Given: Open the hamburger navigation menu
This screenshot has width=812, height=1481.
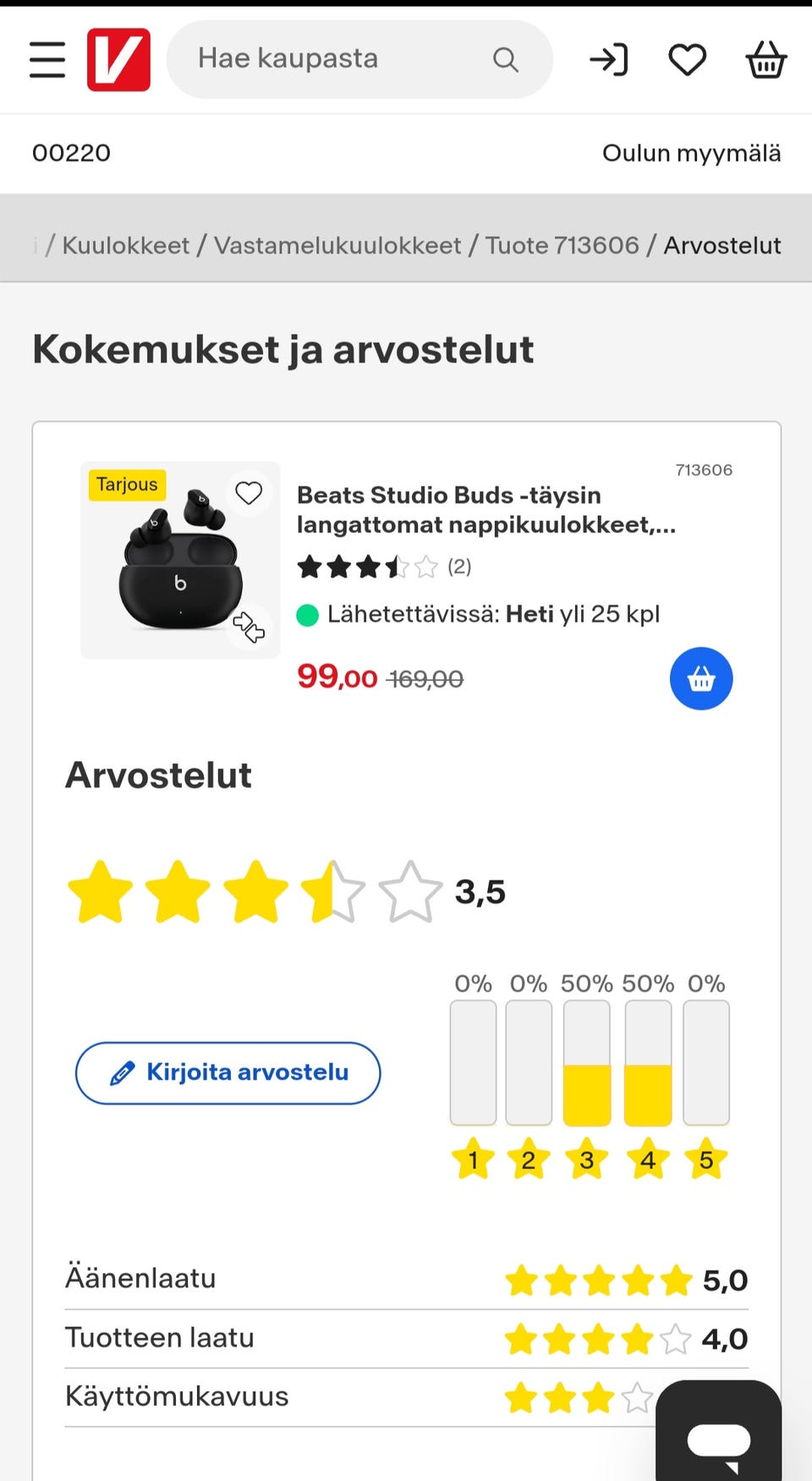Looking at the screenshot, I should pos(47,59).
